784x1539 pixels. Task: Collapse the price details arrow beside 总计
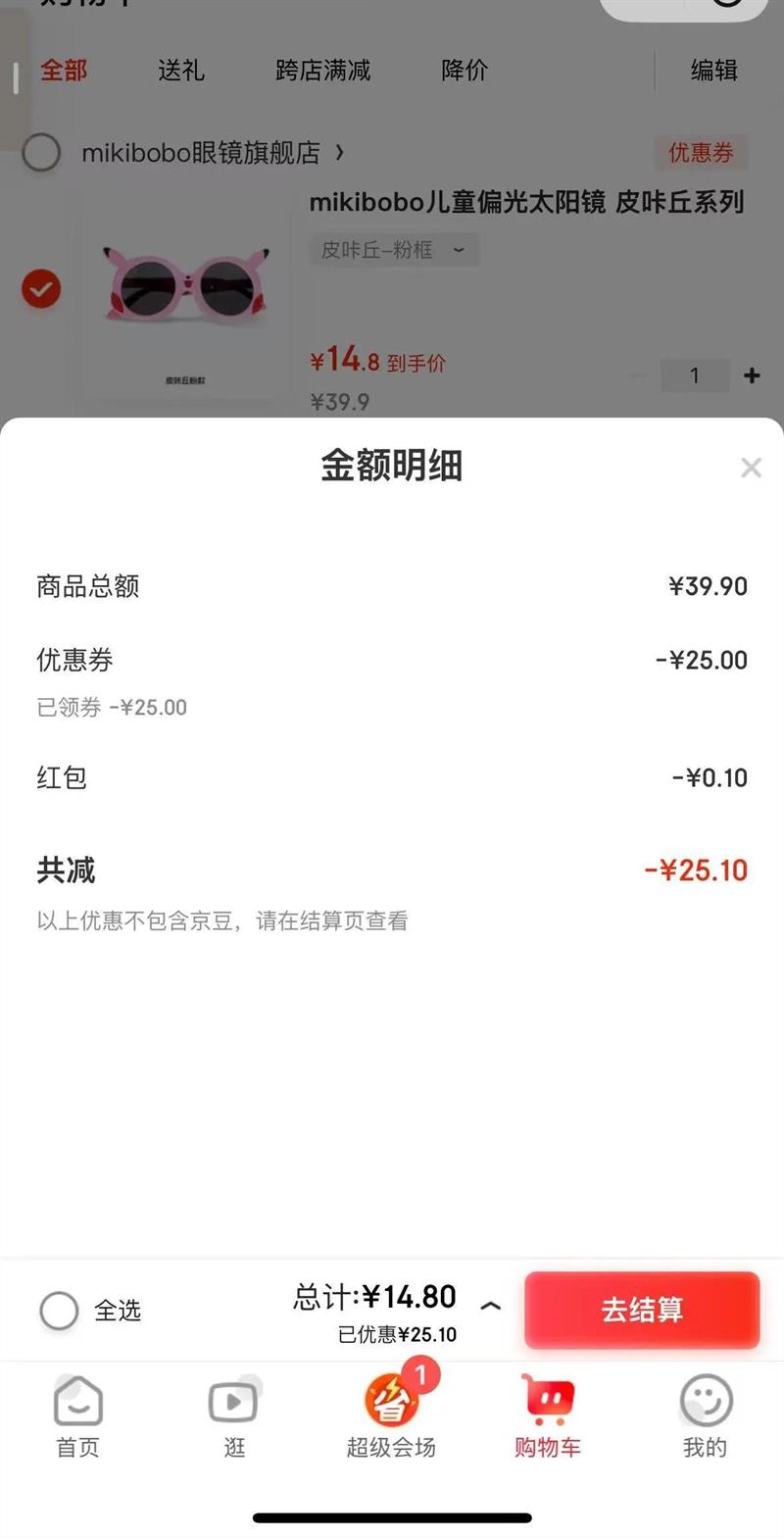click(491, 1306)
